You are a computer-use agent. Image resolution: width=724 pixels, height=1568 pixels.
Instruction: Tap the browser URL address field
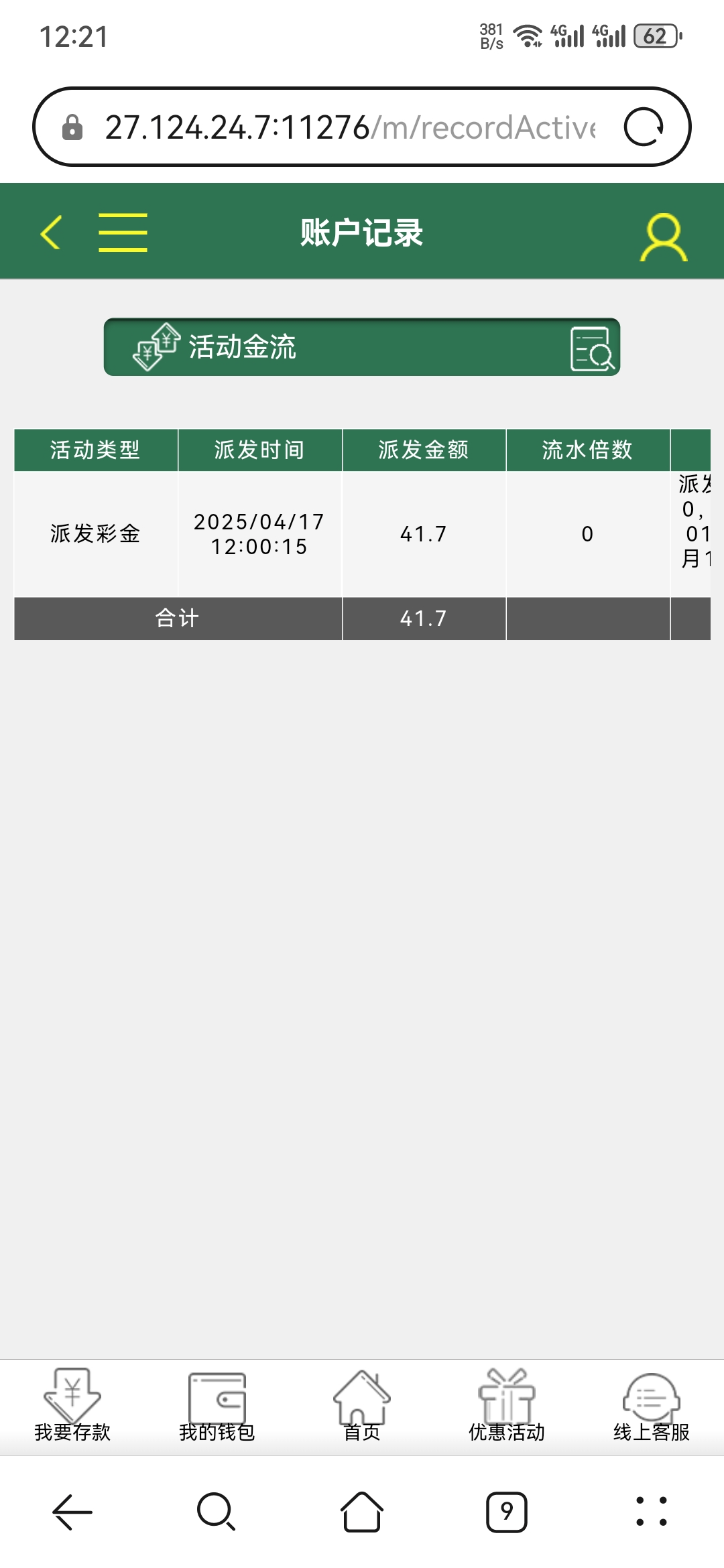pyautogui.click(x=349, y=127)
